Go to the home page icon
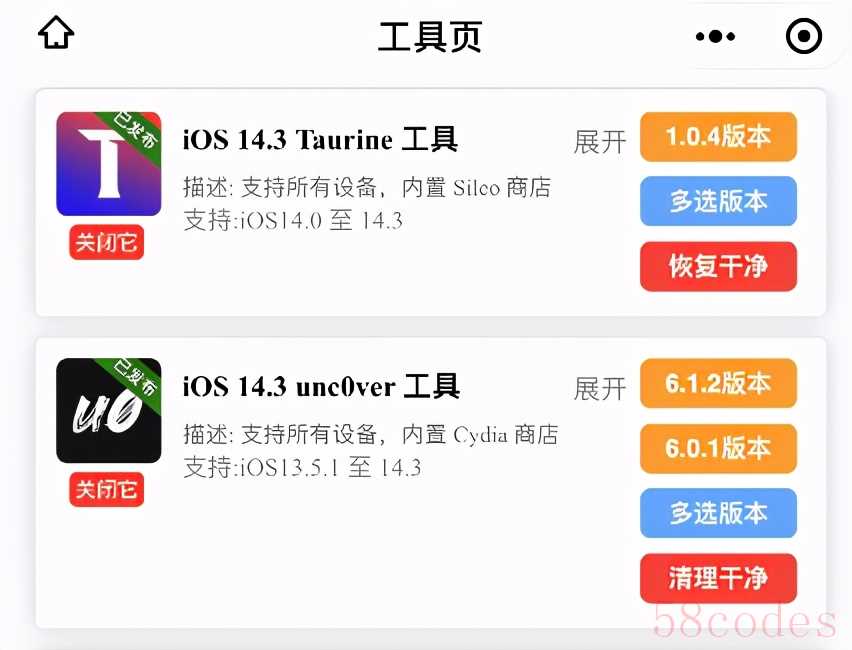This screenshot has height=650, width=852. pos(56,33)
